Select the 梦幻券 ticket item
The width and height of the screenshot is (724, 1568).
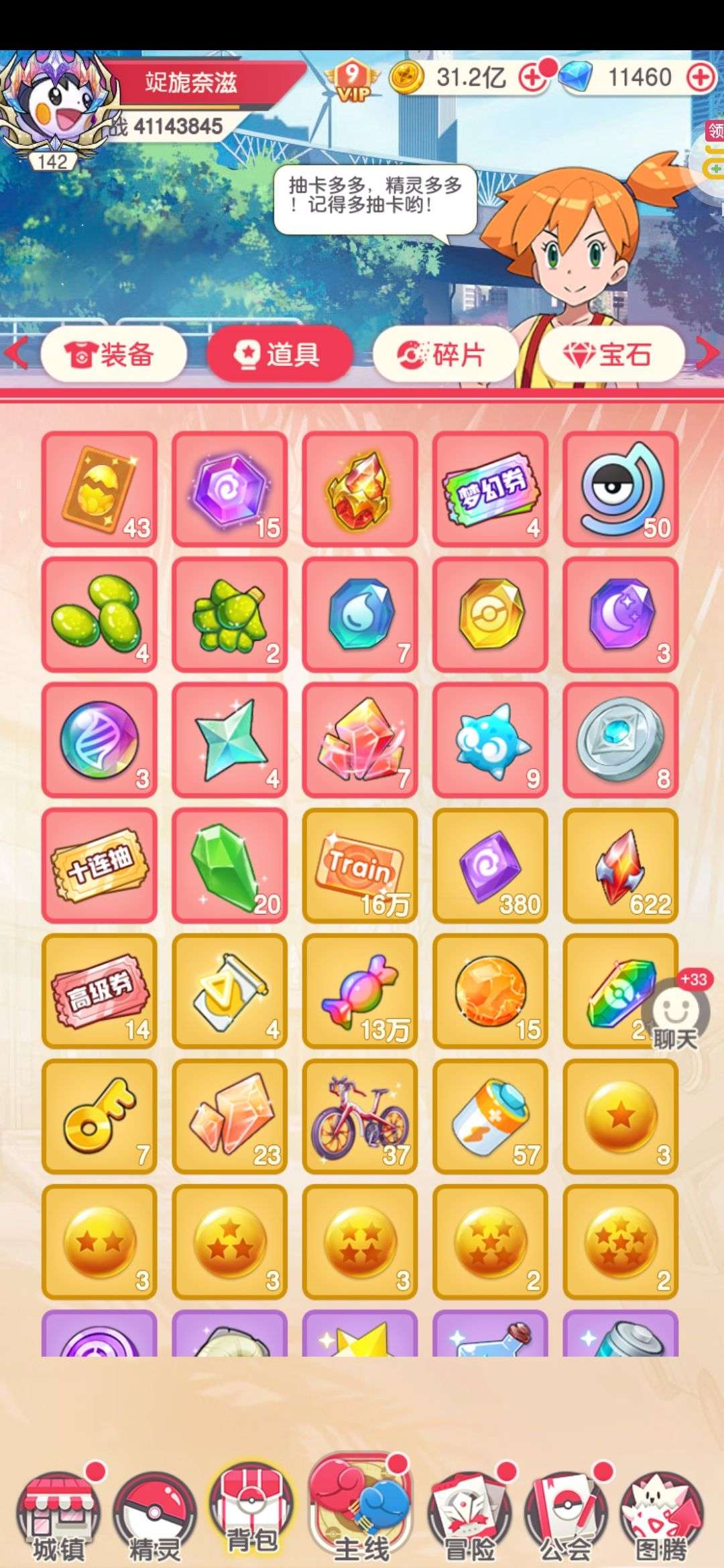(490, 488)
